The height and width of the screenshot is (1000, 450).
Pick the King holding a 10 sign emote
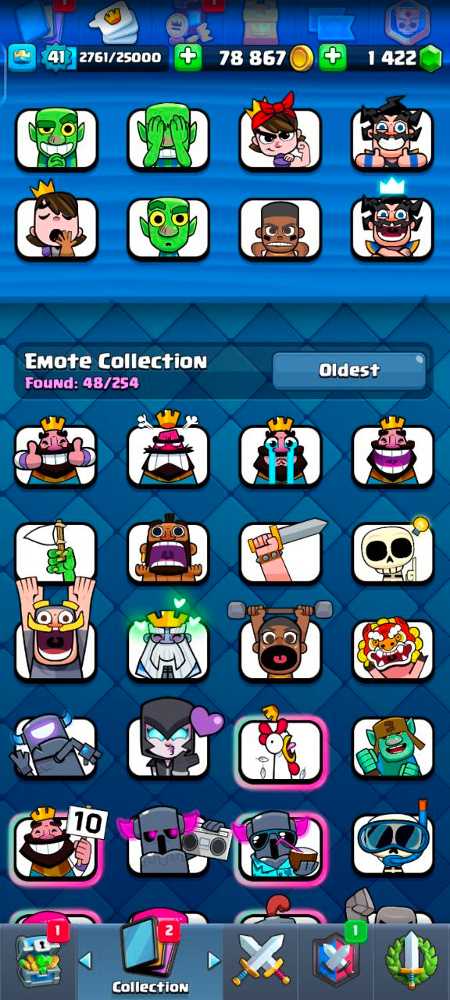[x=56, y=844]
